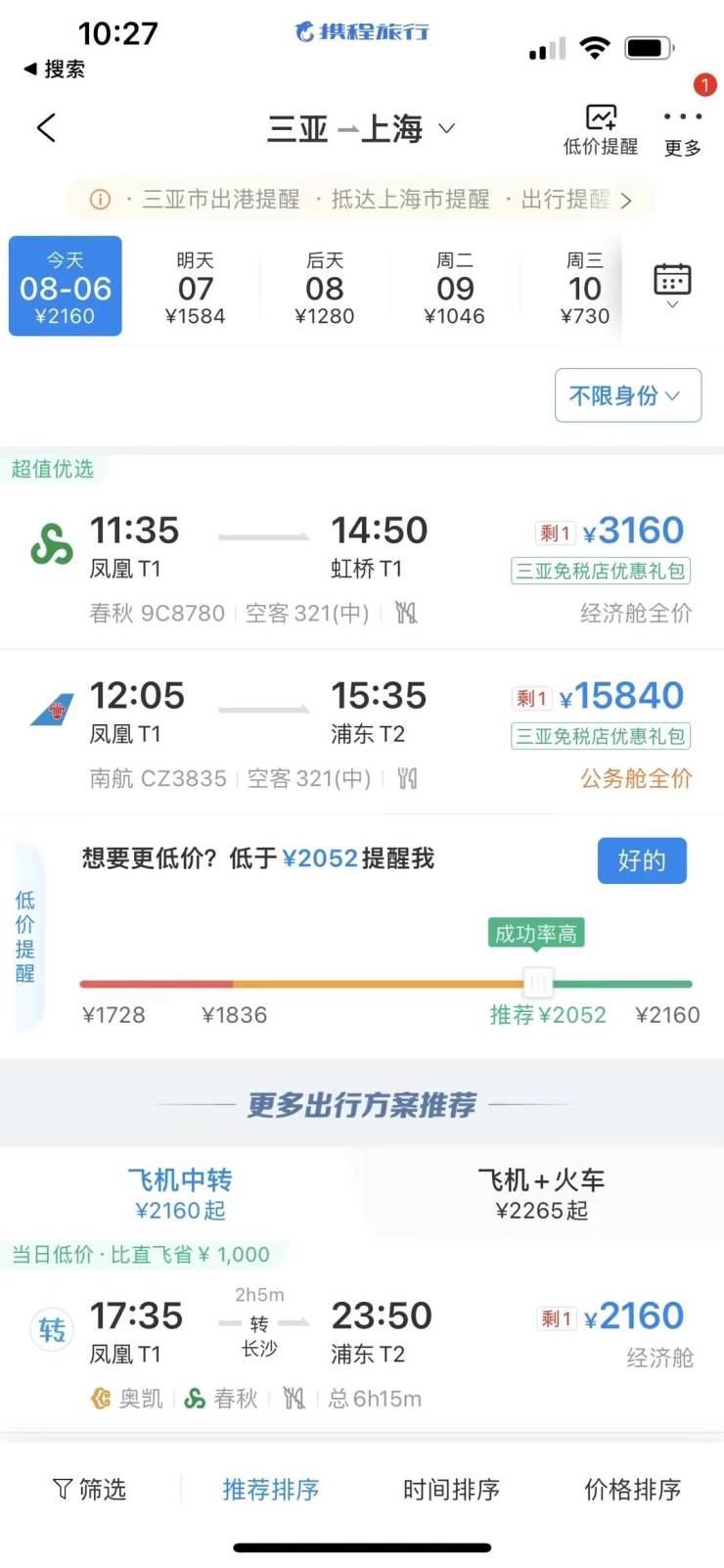Choose 周二 09 date at ¥1046

(455, 288)
